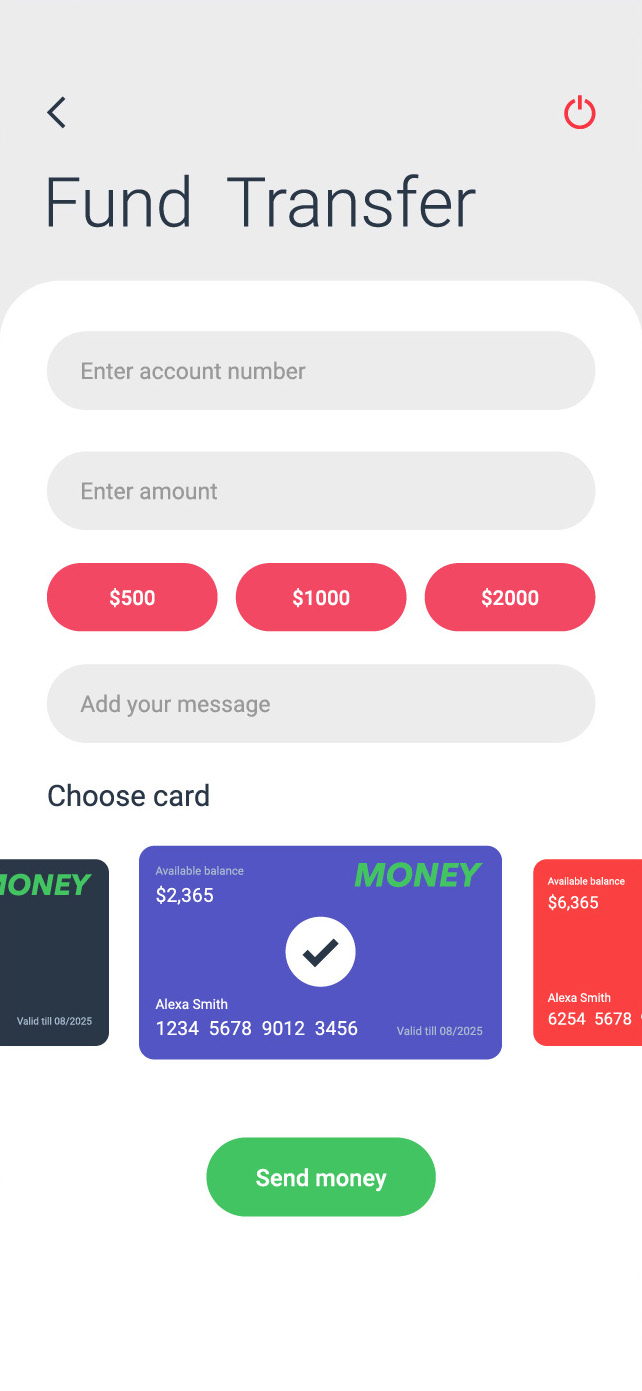Go back using the arrow icon
642x1391 pixels.
[57, 113]
